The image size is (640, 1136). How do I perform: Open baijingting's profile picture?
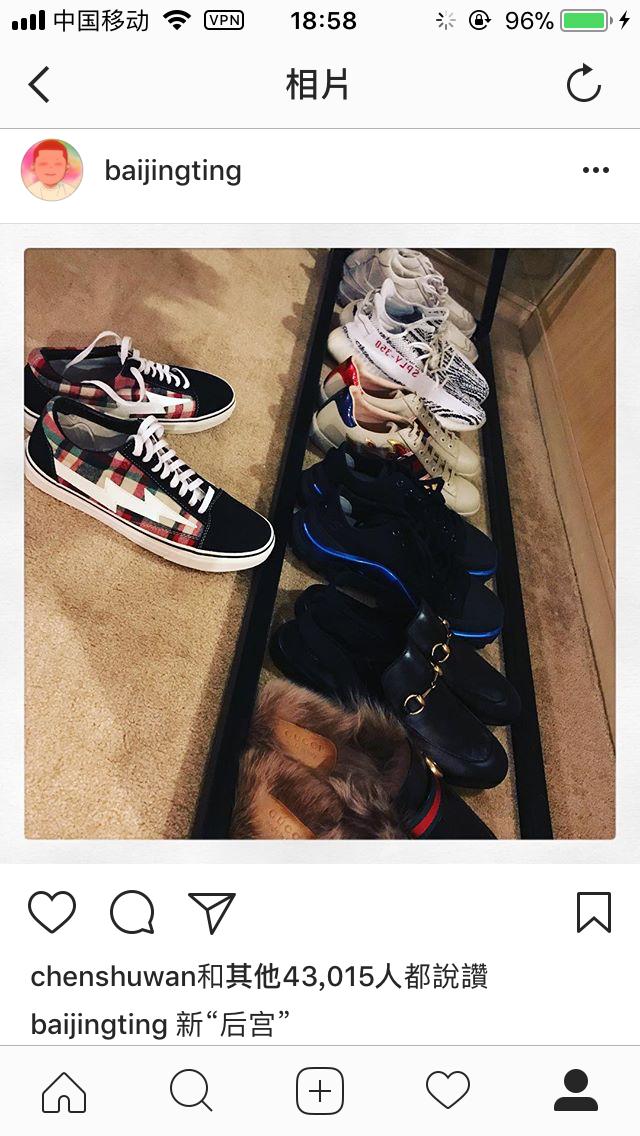click(52, 170)
